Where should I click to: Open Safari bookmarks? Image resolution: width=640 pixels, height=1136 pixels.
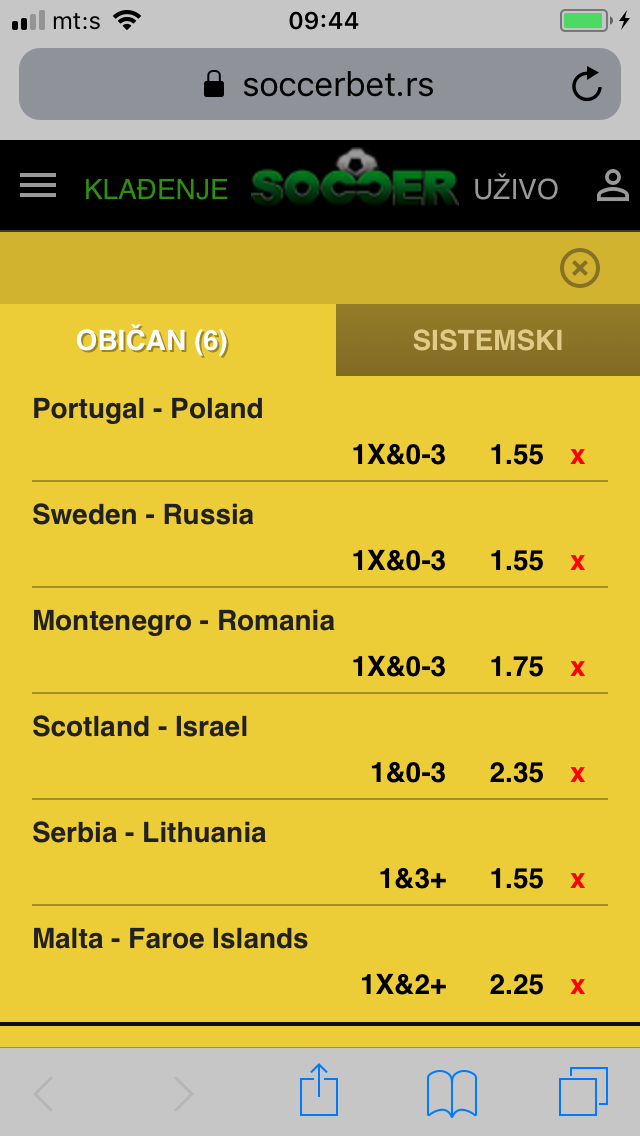click(451, 1092)
